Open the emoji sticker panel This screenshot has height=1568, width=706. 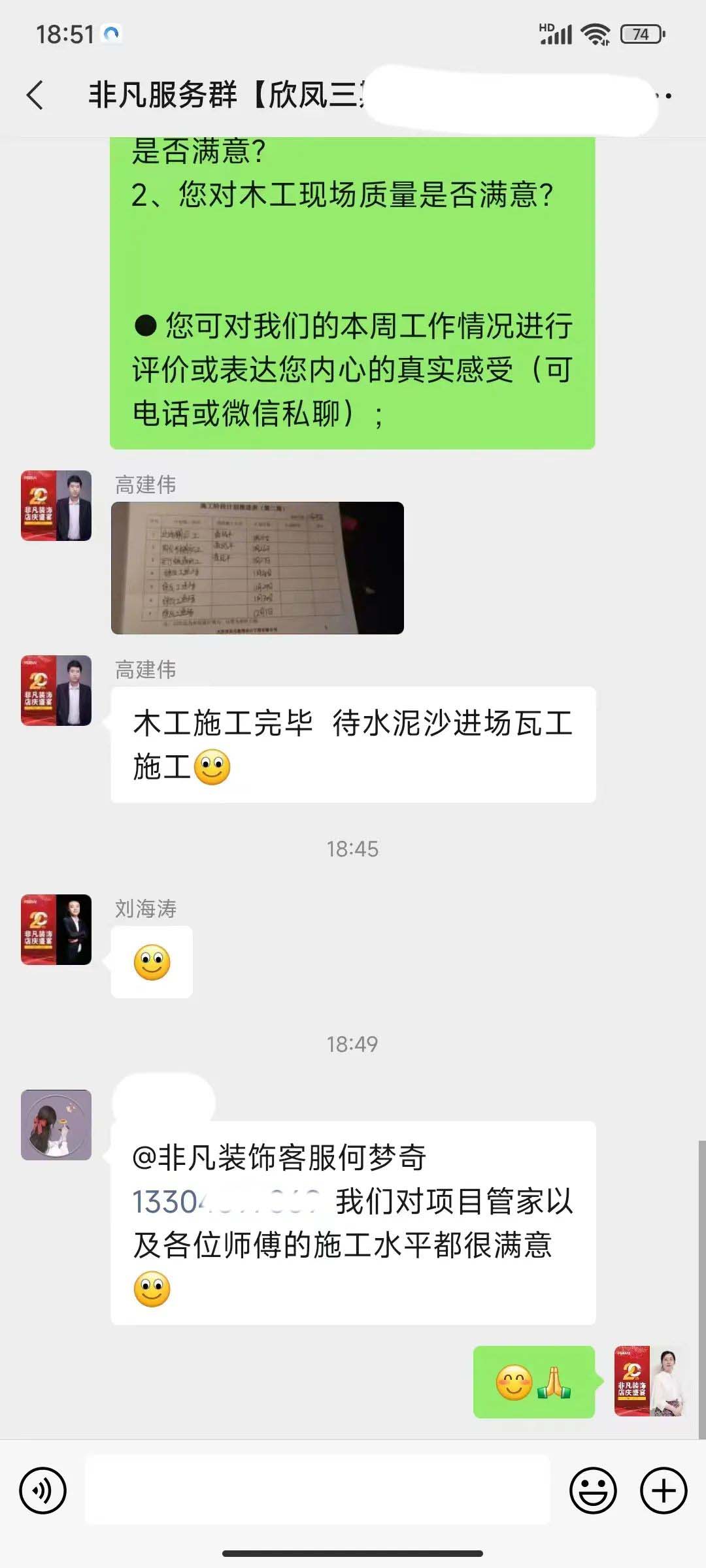593,1490
